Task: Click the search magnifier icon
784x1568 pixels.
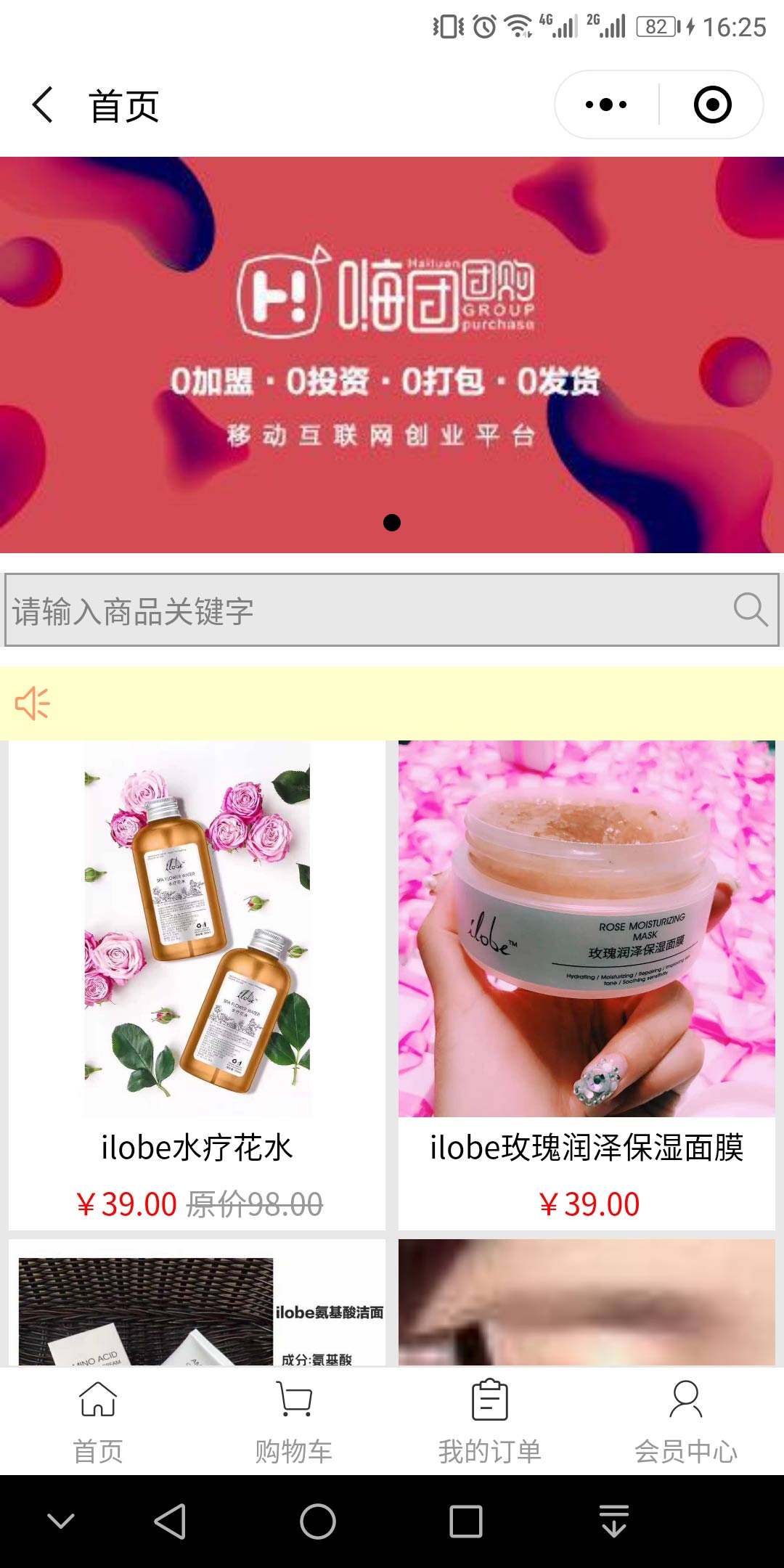Action: point(751,608)
